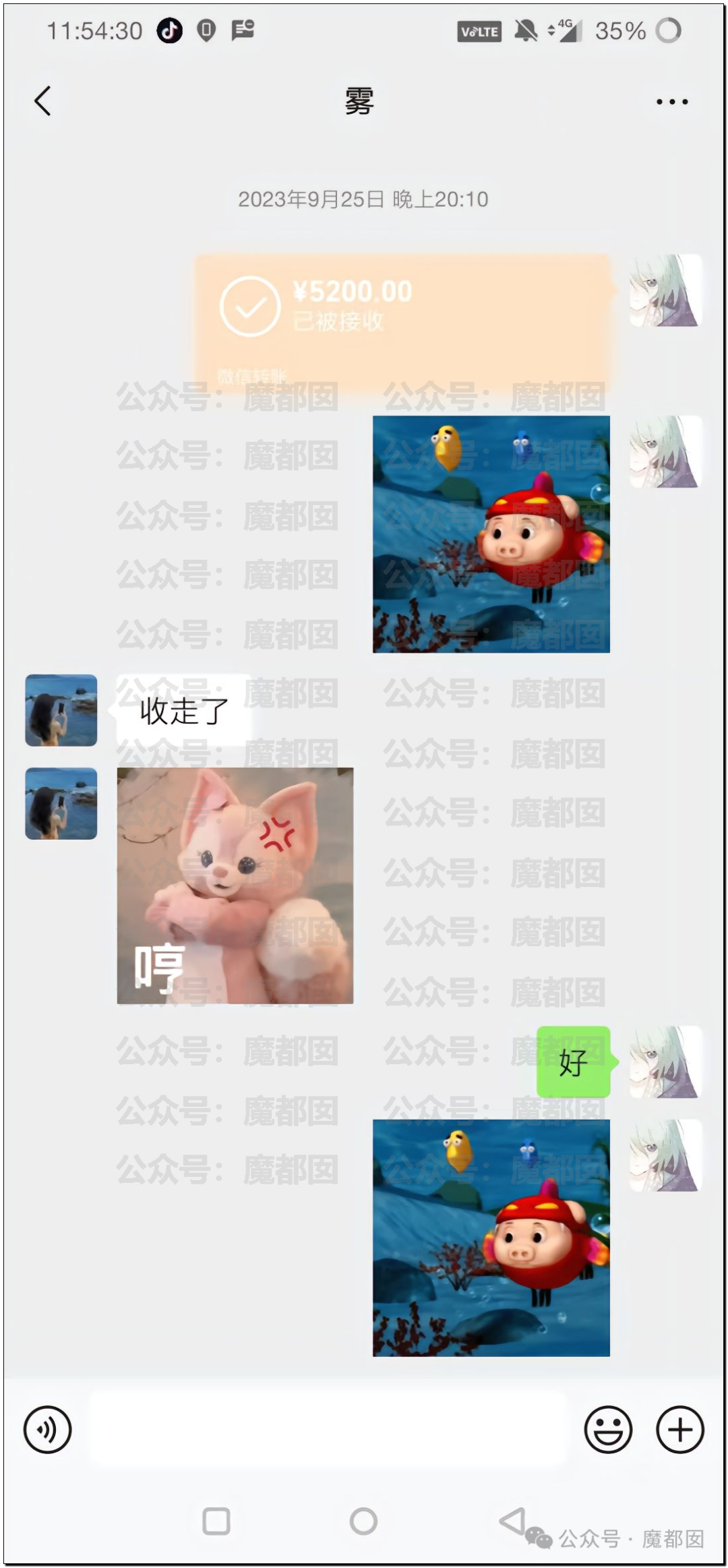The height and width of the screenshot is (1568, 728).
Task: Open contact avatar beside 收走了 message
Action: tap(61, 710)
